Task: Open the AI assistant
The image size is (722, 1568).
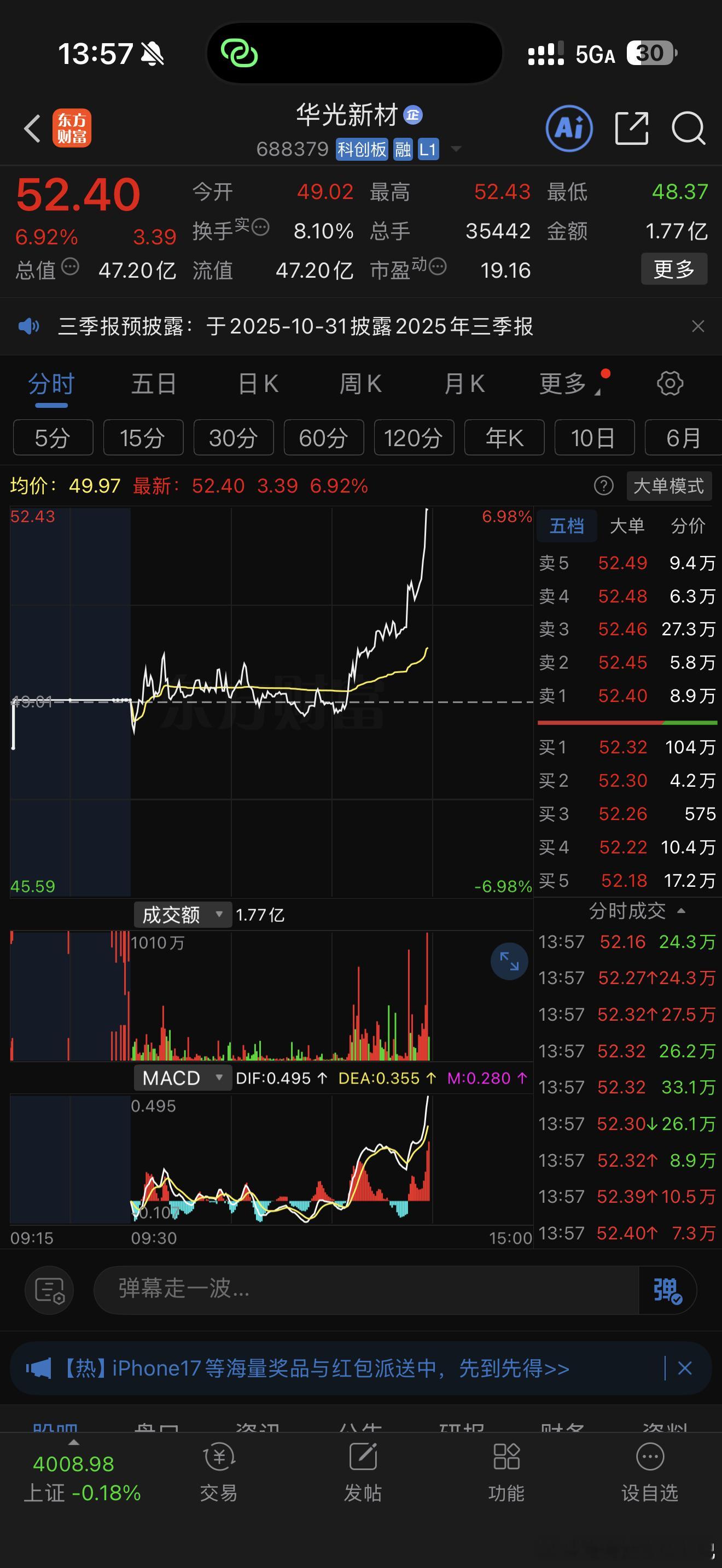Action: pos(569,128)
